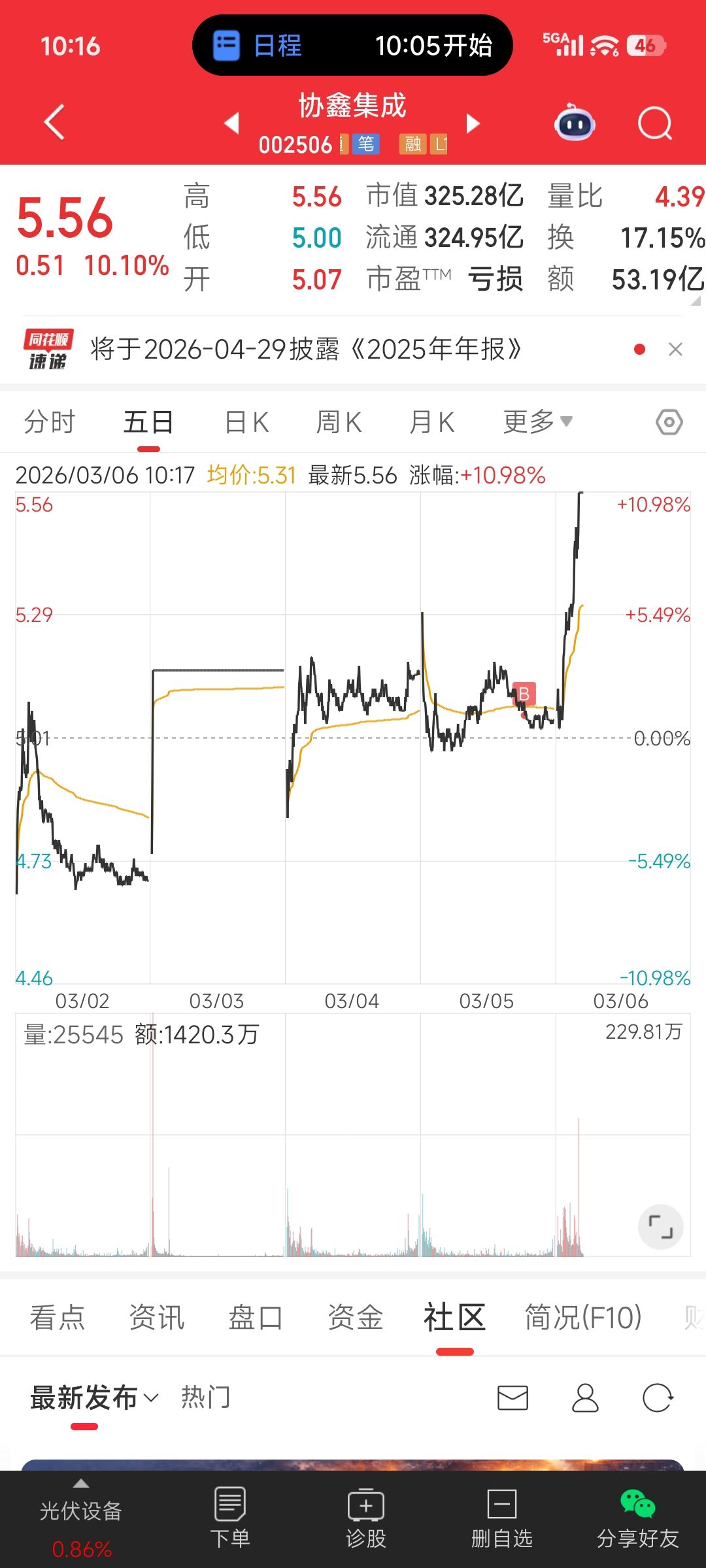Screen dimensions: 706x1568
Task: Expand the chart to fullscreen
Action: point(660,1226)
